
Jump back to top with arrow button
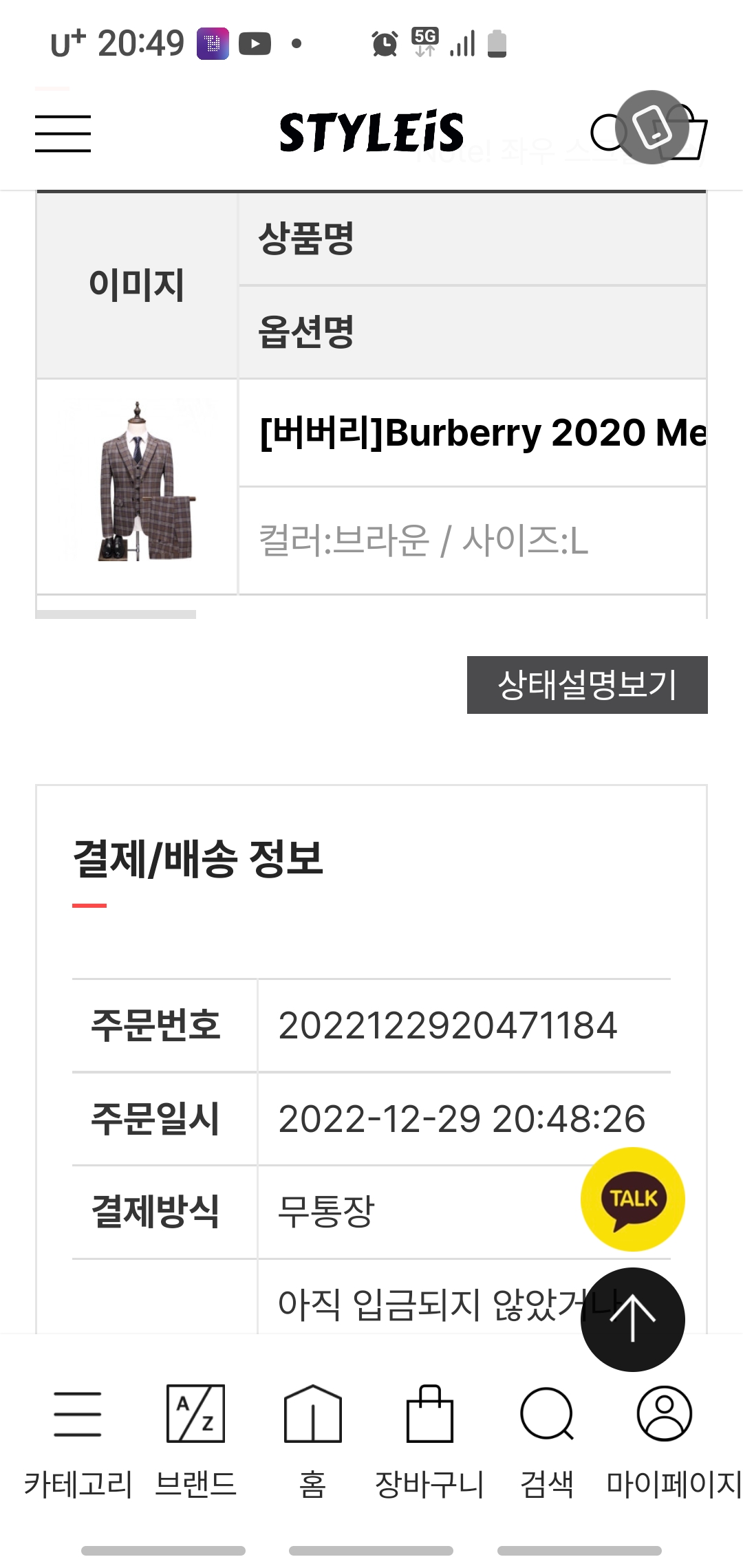[x=632, y=1319]
